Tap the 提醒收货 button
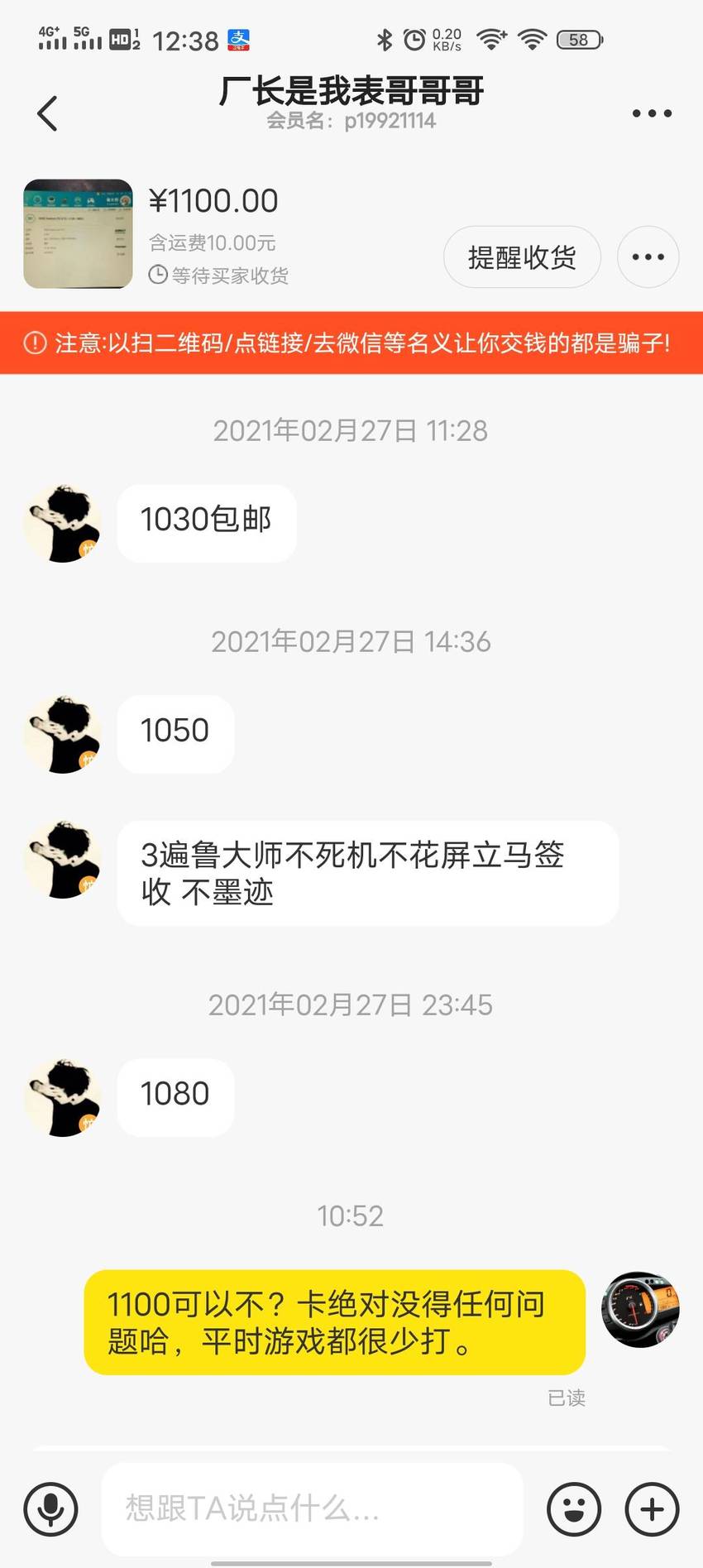 pos(522,257)
